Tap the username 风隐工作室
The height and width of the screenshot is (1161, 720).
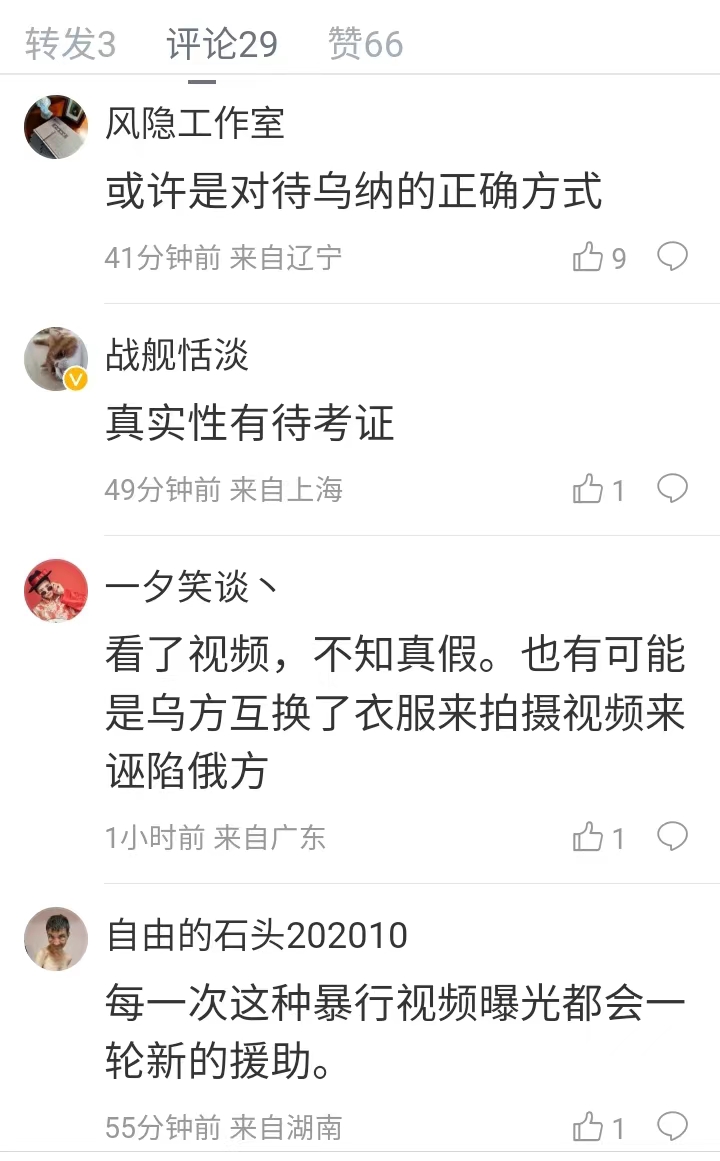point(195,122)
